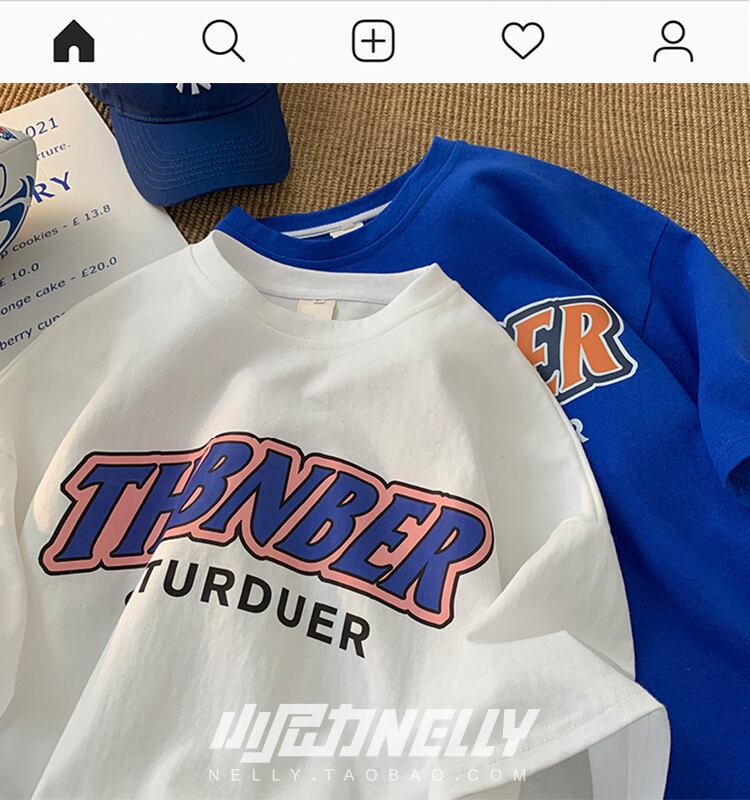Create a new post
Image resolution: width=750 pixels, height=800 pixels.
click(373, 41)
